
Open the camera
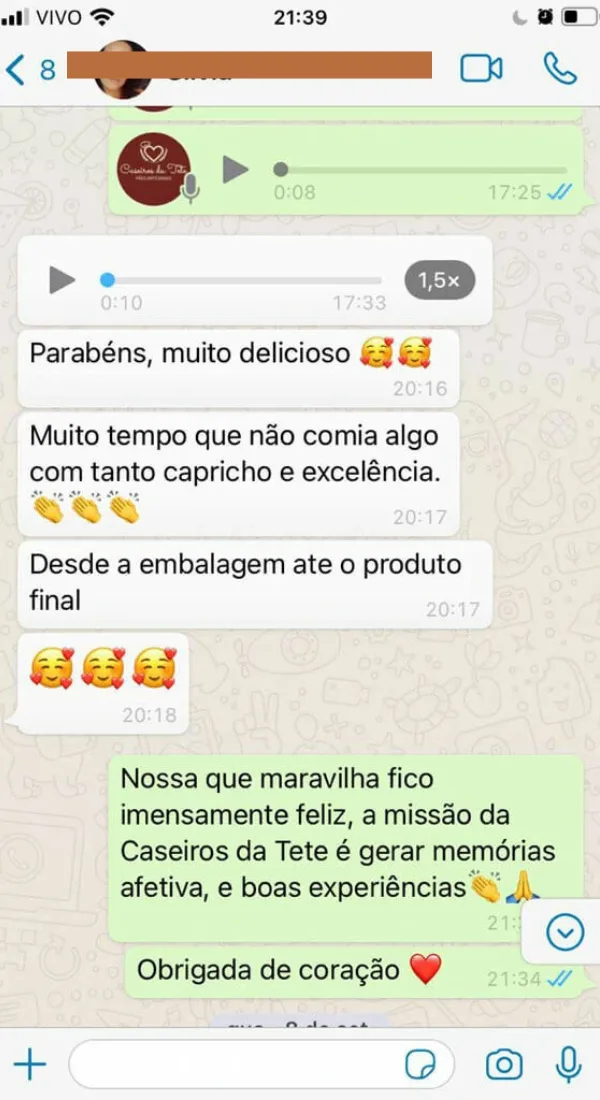click(x=505, y=1065)
